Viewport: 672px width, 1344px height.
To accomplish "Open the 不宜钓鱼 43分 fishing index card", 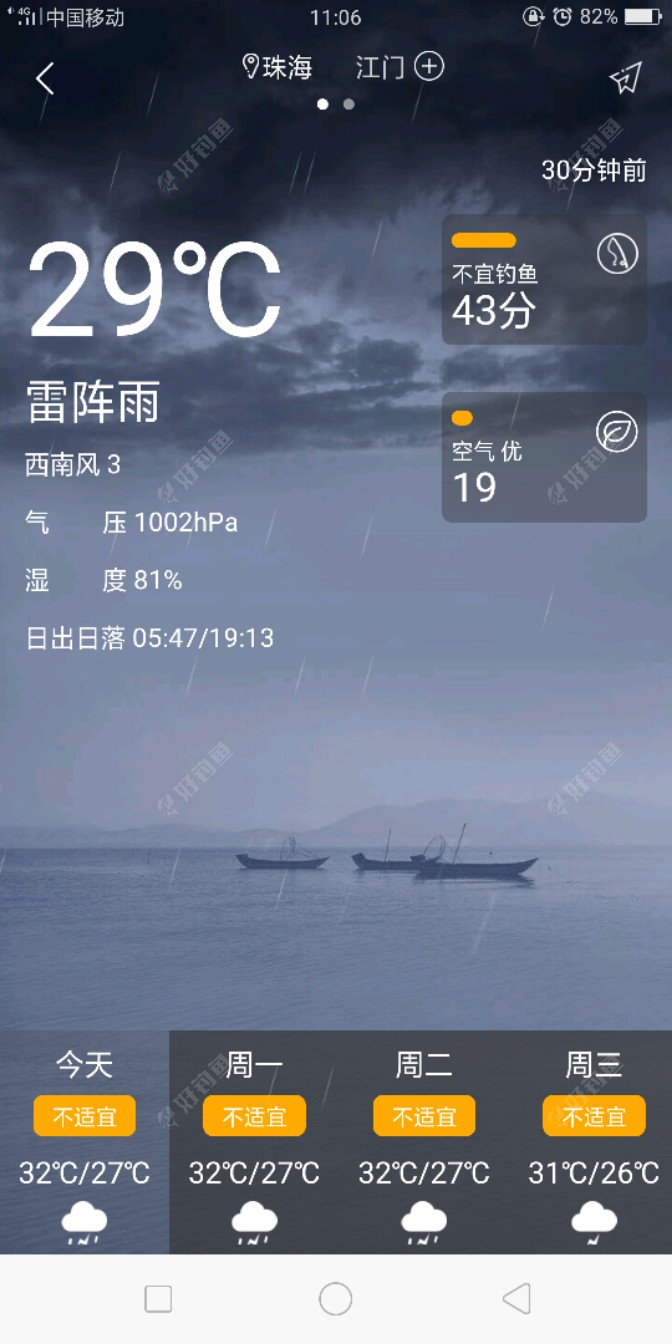I will click(544, 280).
